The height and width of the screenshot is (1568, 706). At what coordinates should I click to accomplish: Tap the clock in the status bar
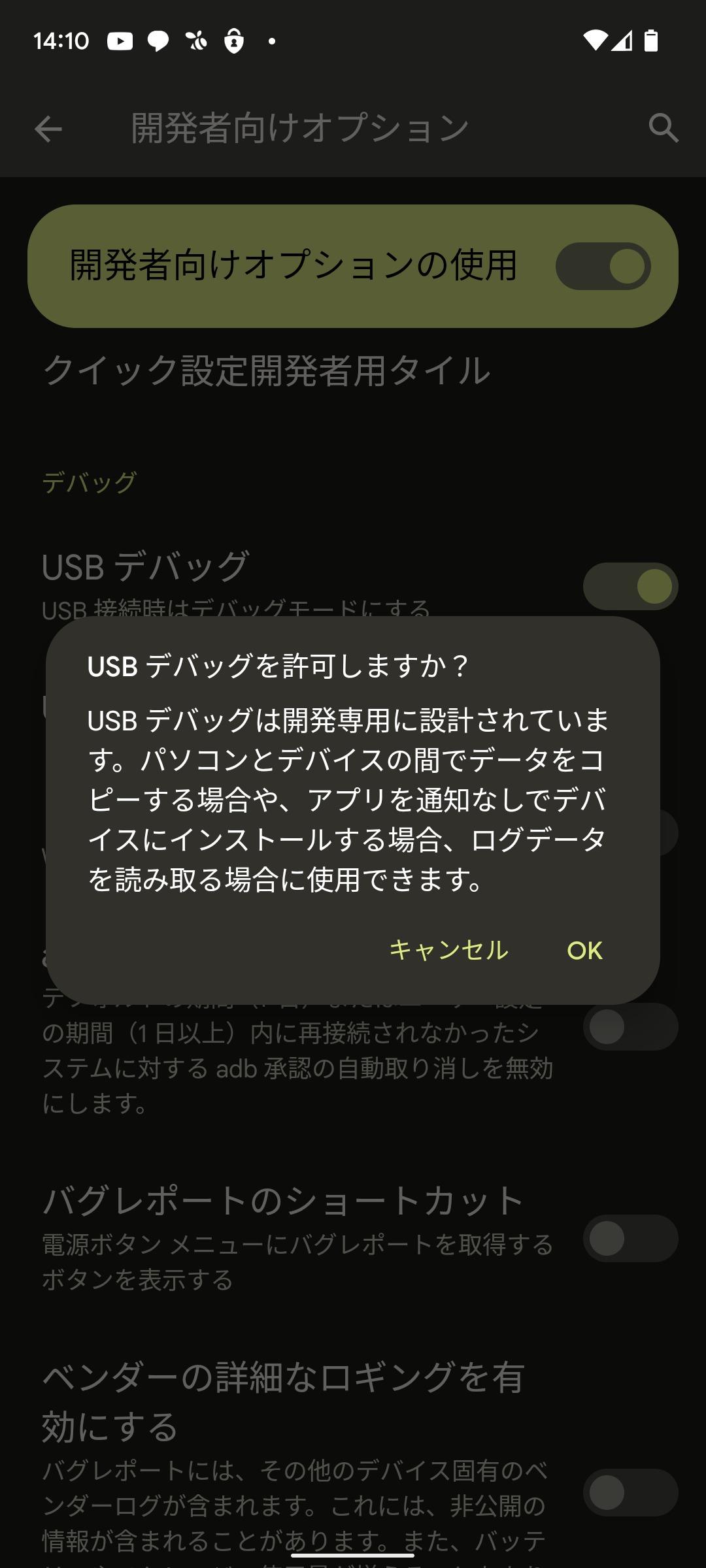pyautogui.click(x=62, y=41)
